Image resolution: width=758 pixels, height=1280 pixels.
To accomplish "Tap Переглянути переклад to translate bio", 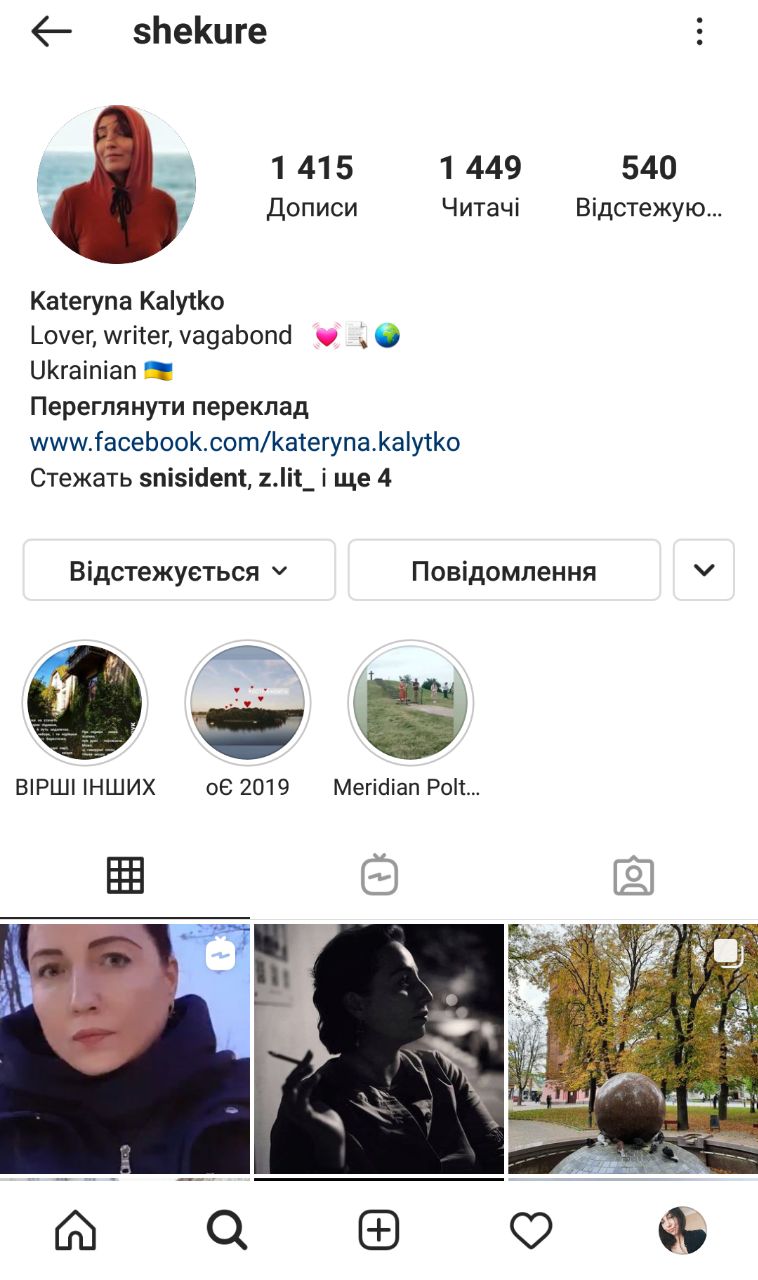I will click(x=169, y=407).
